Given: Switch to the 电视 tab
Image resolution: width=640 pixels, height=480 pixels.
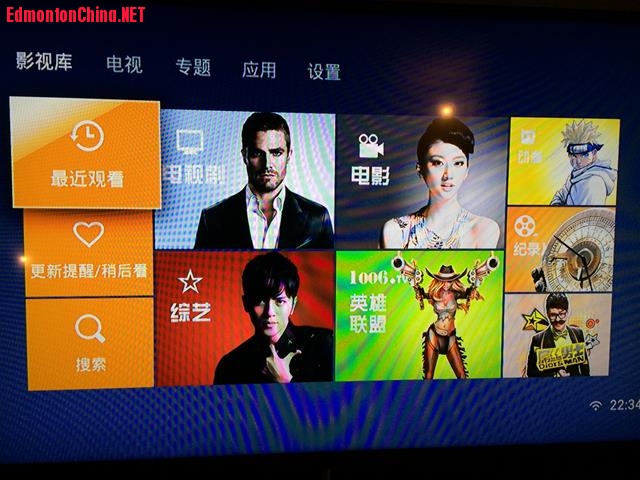Looking at the screenshot, I should click(124, 65).
